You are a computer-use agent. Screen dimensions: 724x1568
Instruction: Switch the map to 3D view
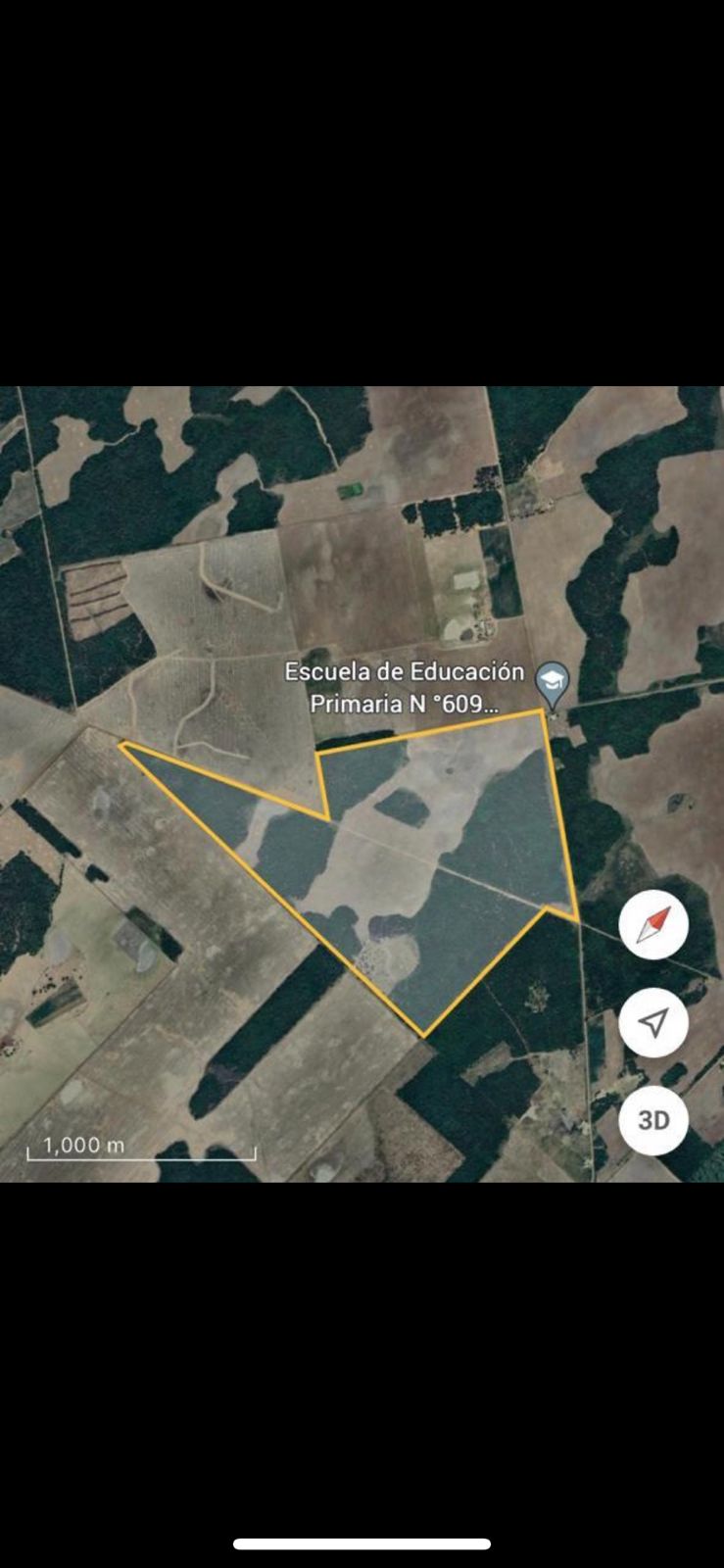(653, 1120)
